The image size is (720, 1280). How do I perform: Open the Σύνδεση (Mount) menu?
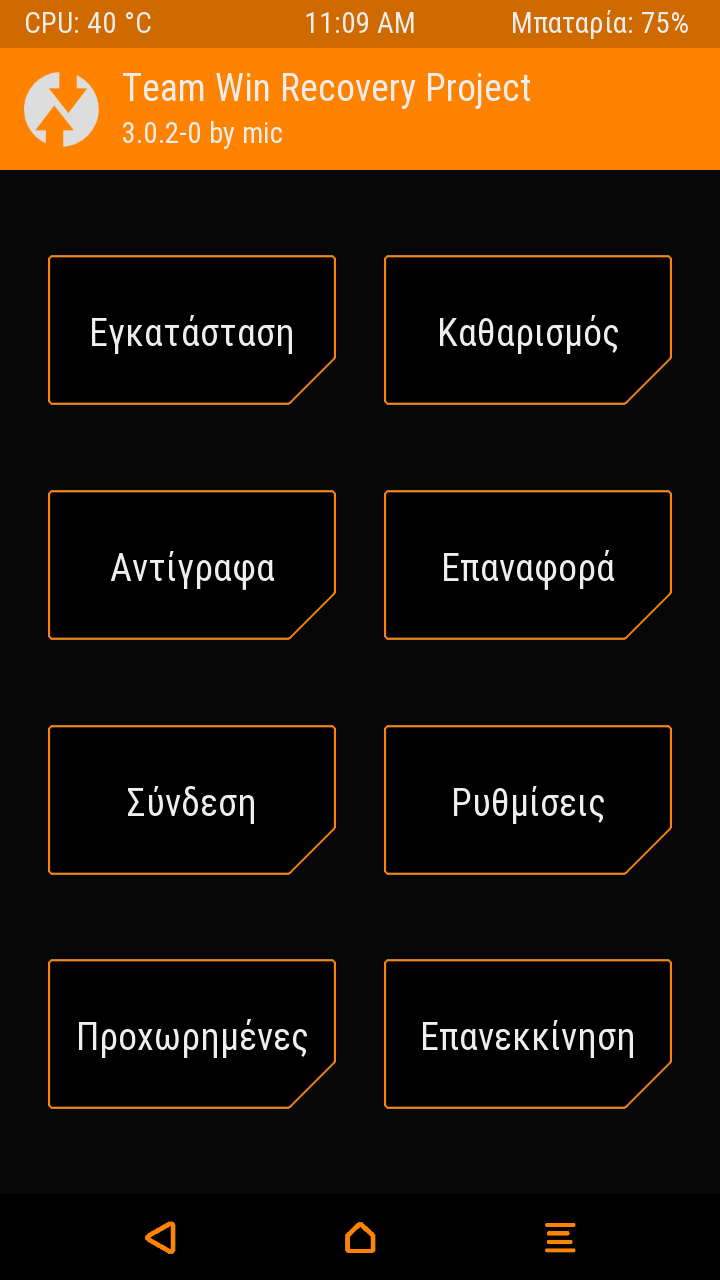(192, 801)
